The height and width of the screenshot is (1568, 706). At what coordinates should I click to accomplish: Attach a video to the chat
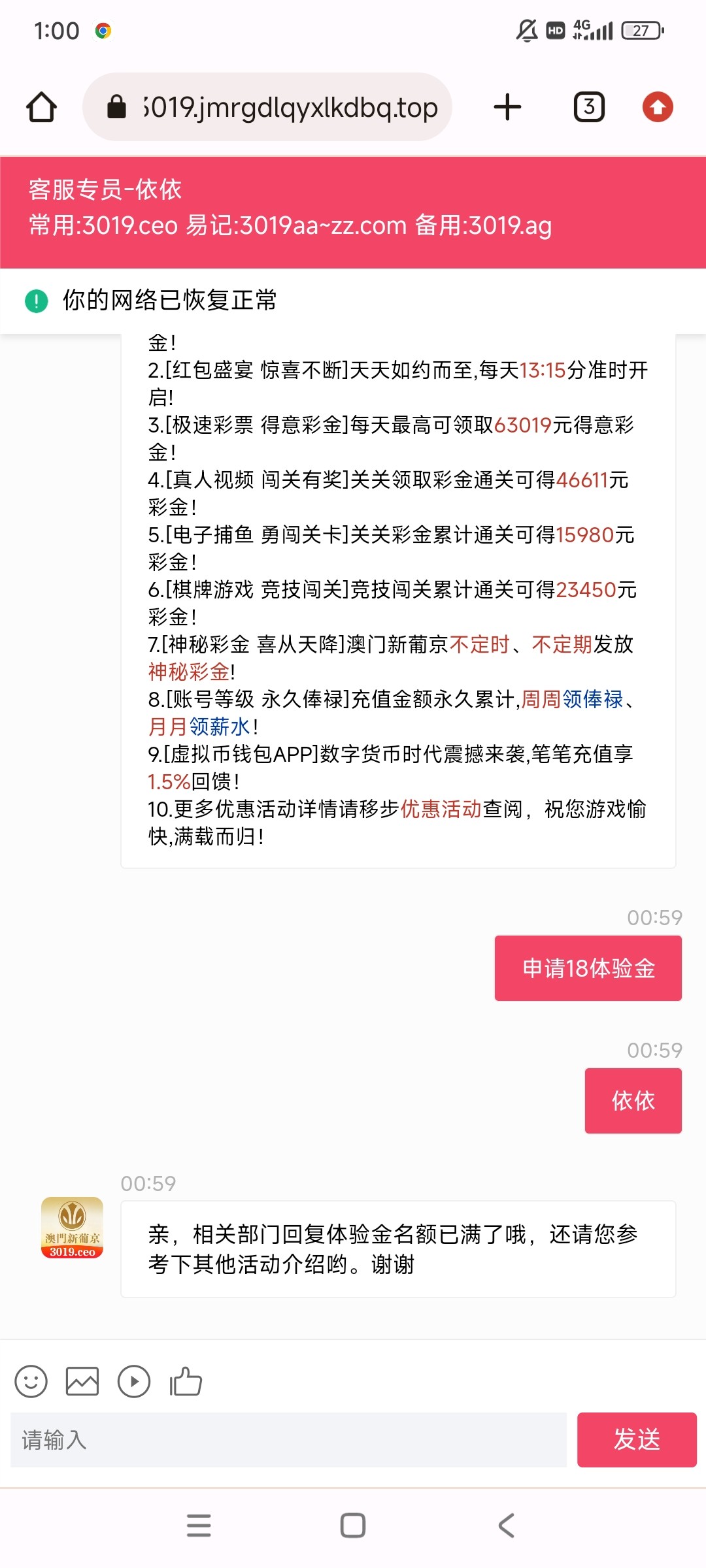[x=134, y=1382]
